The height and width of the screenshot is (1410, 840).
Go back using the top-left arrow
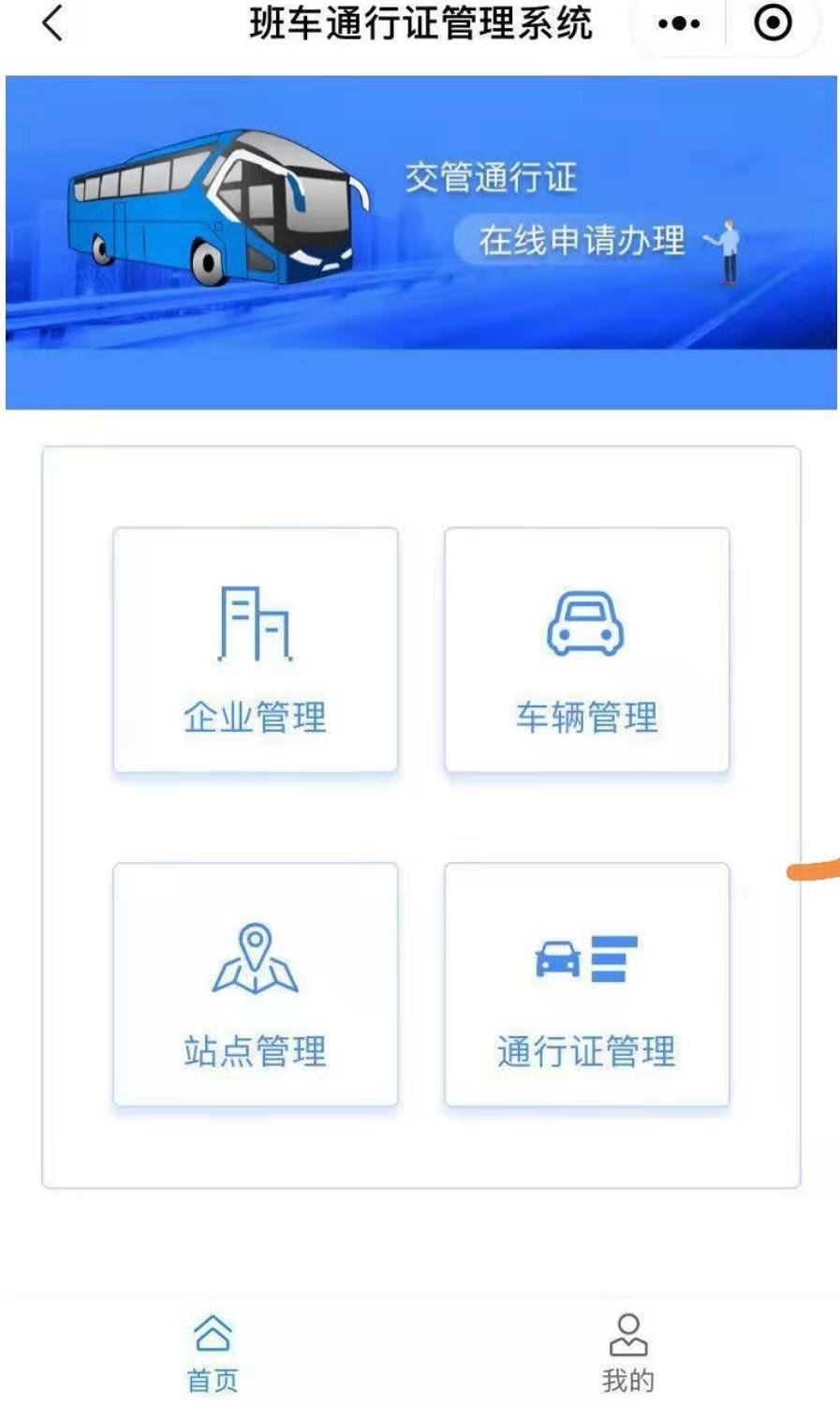pos(53,23)
